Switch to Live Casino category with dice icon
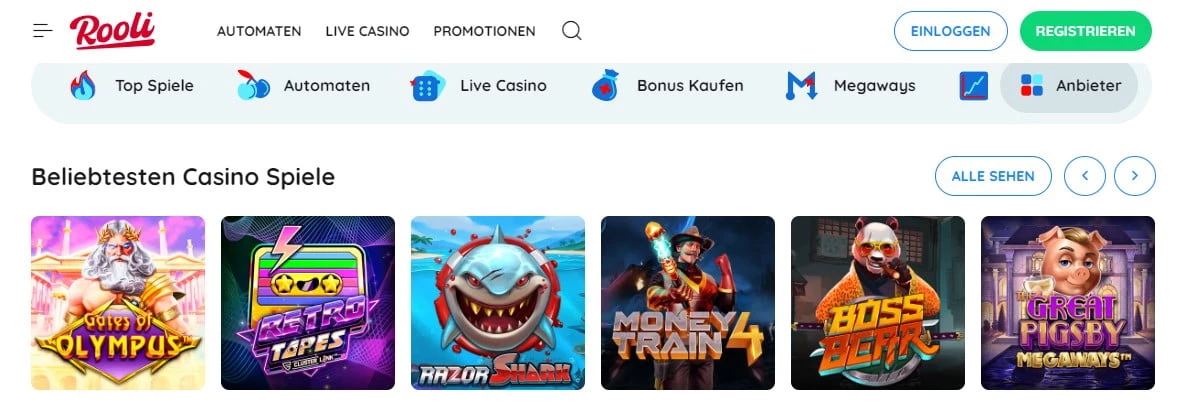The width and height of the screenshot is (1182, 405). click(x=479, y=86)
